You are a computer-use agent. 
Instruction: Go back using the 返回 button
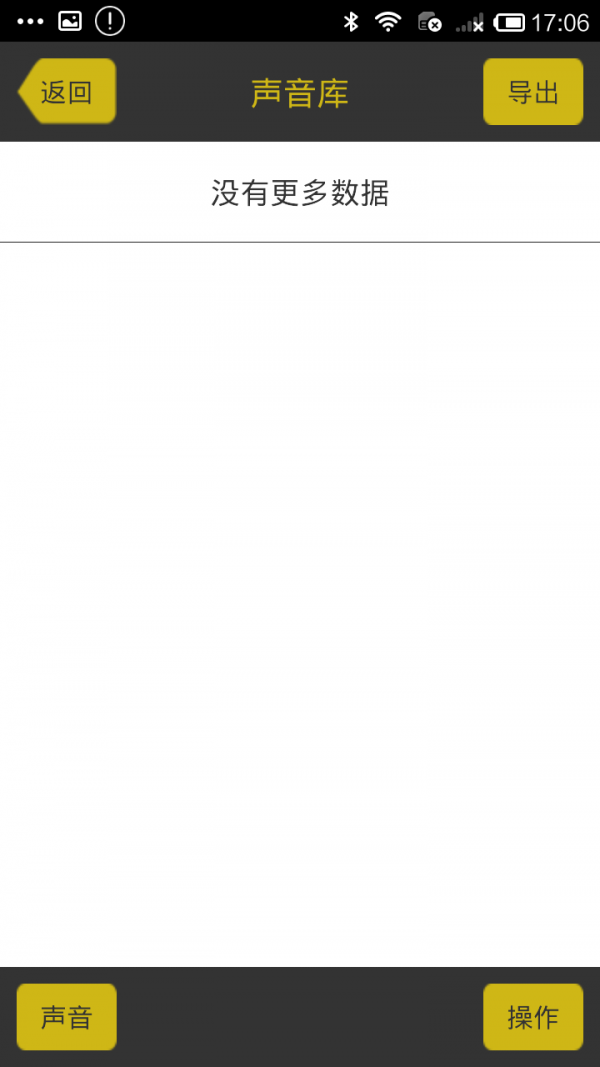click(67, 92)
